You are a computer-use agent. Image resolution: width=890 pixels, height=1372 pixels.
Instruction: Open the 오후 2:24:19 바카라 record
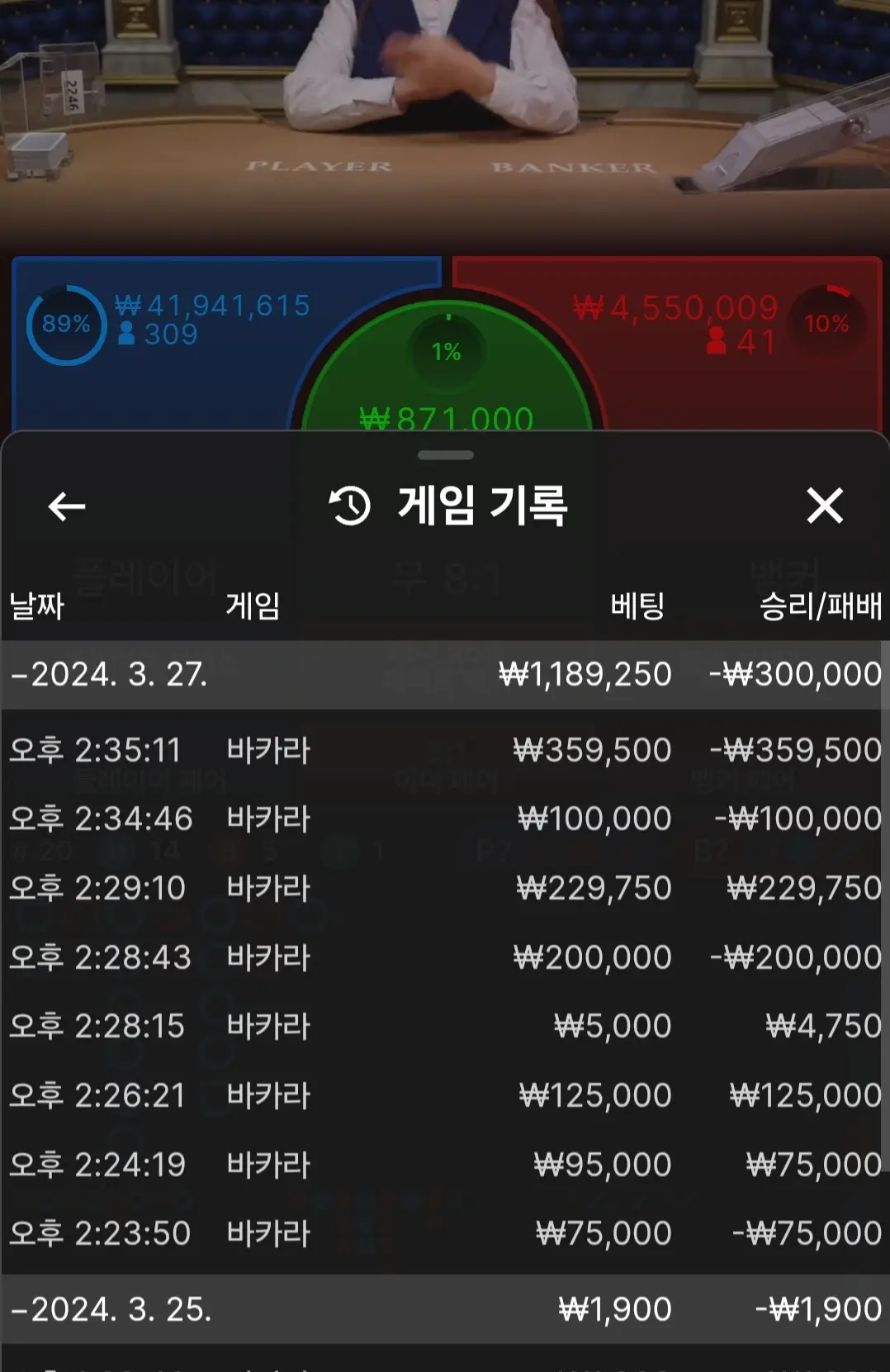[445, 1165]
